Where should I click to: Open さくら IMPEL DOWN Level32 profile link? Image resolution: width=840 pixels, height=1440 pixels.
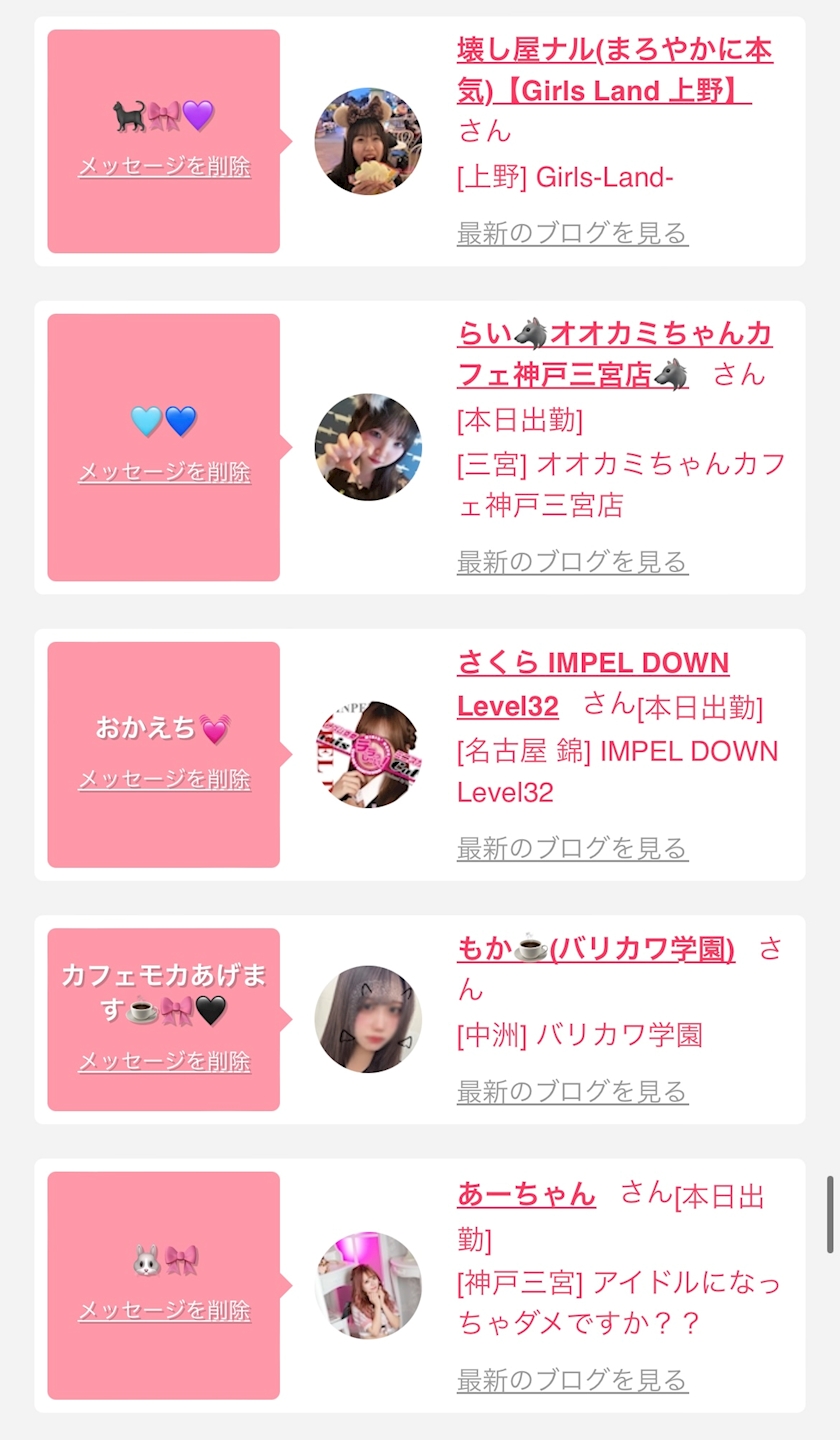point(592,684)
